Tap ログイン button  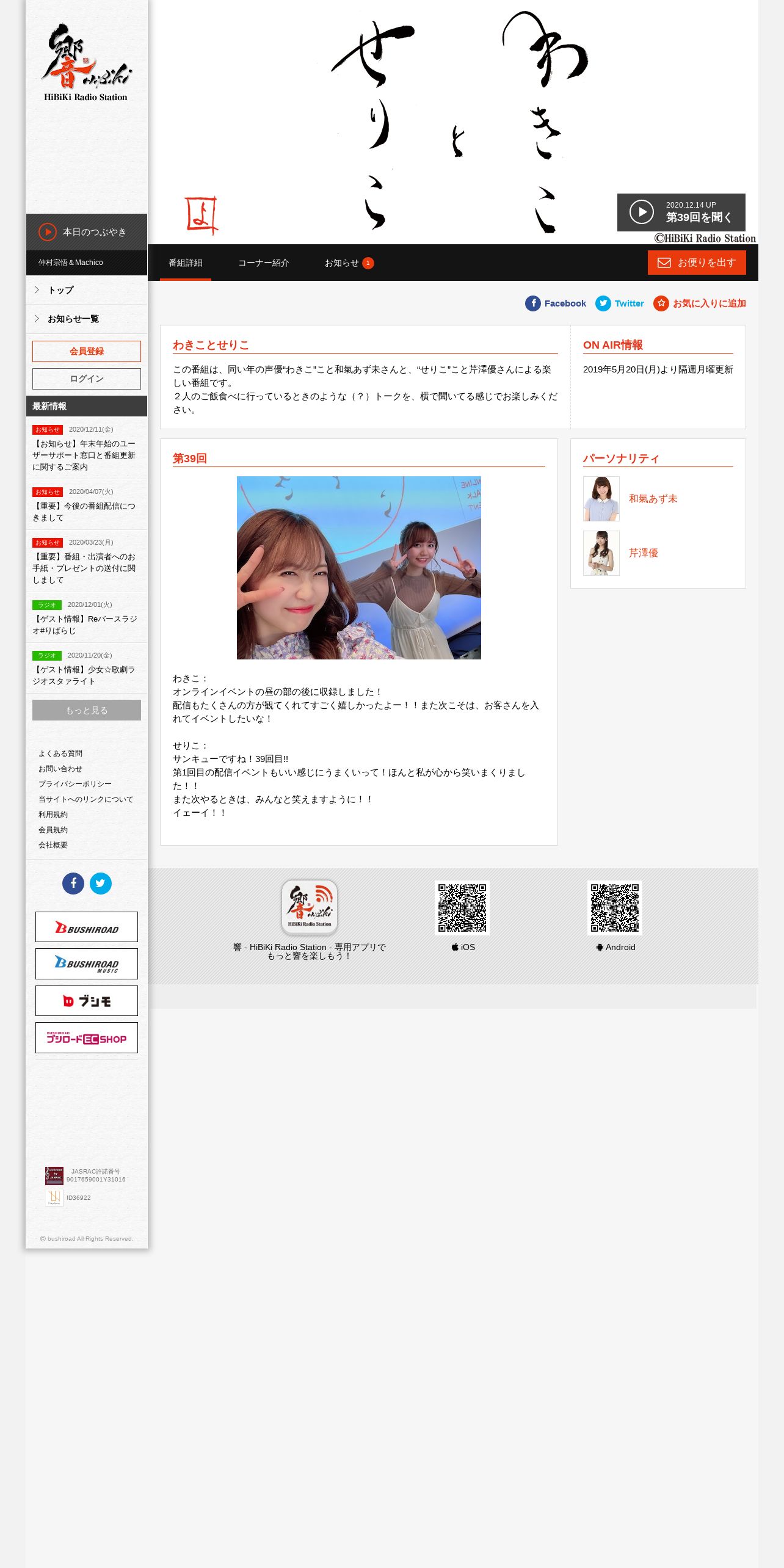[x=87, y=379]
